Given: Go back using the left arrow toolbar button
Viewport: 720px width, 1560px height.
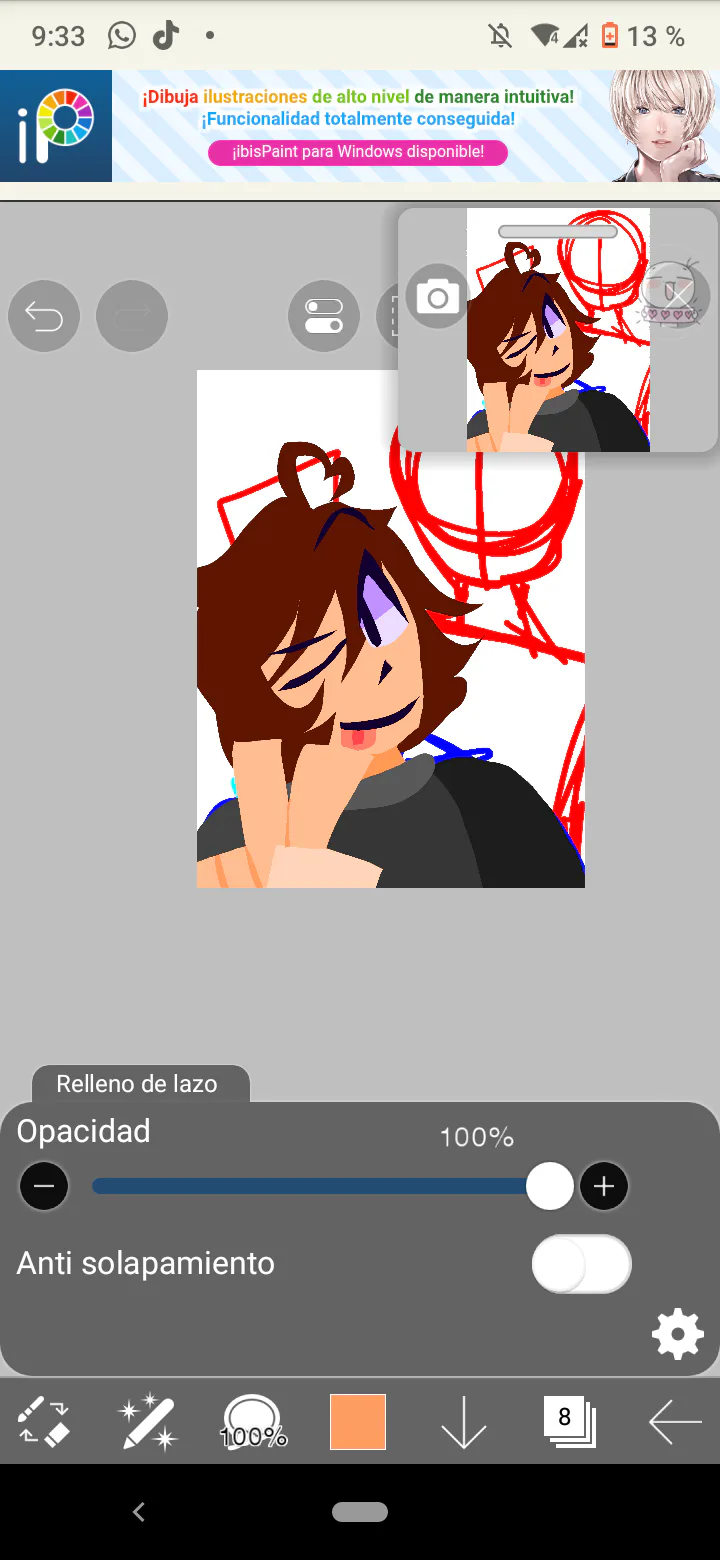Looking at the screenshot, I should pyautogui.click(x=674, y=1422).
